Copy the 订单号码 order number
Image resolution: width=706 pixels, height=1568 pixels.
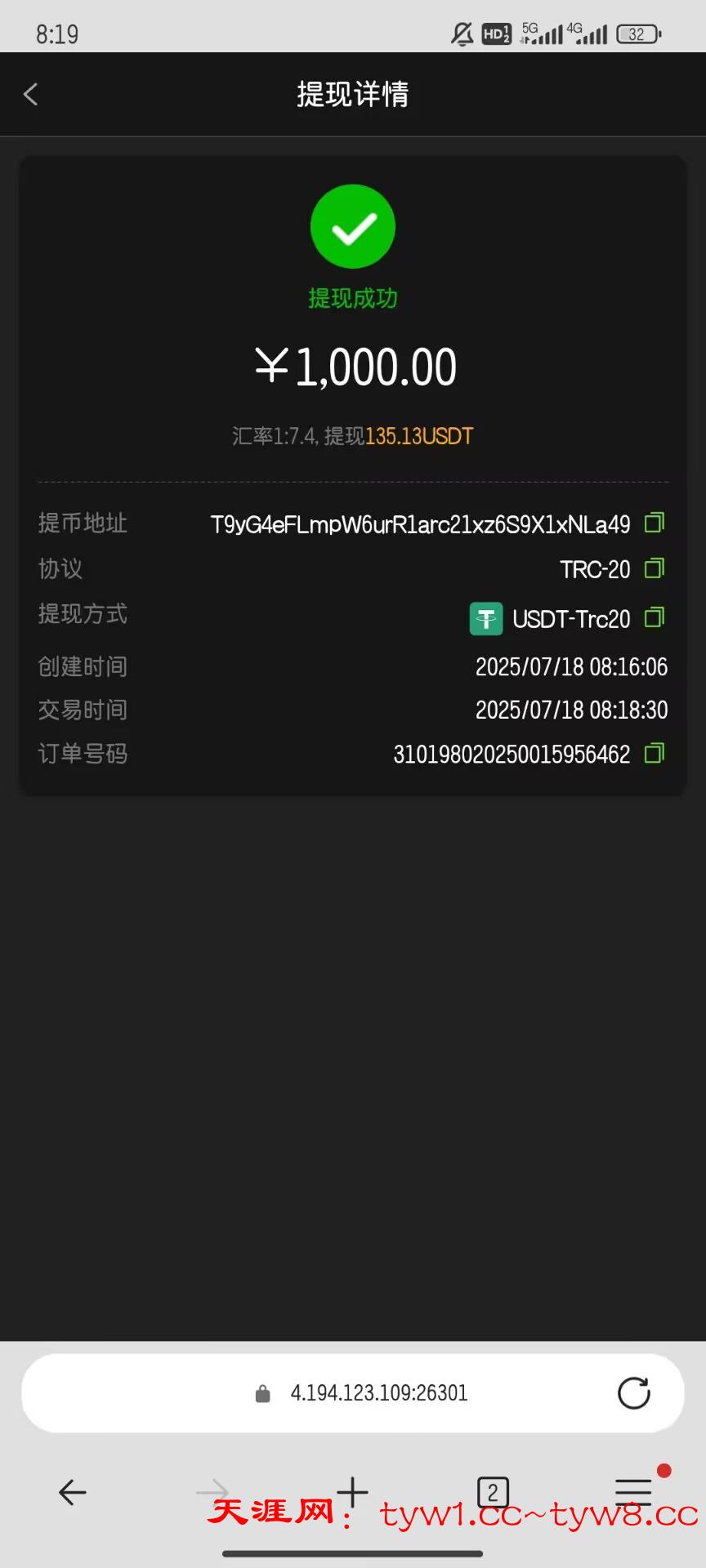point(655,753)
